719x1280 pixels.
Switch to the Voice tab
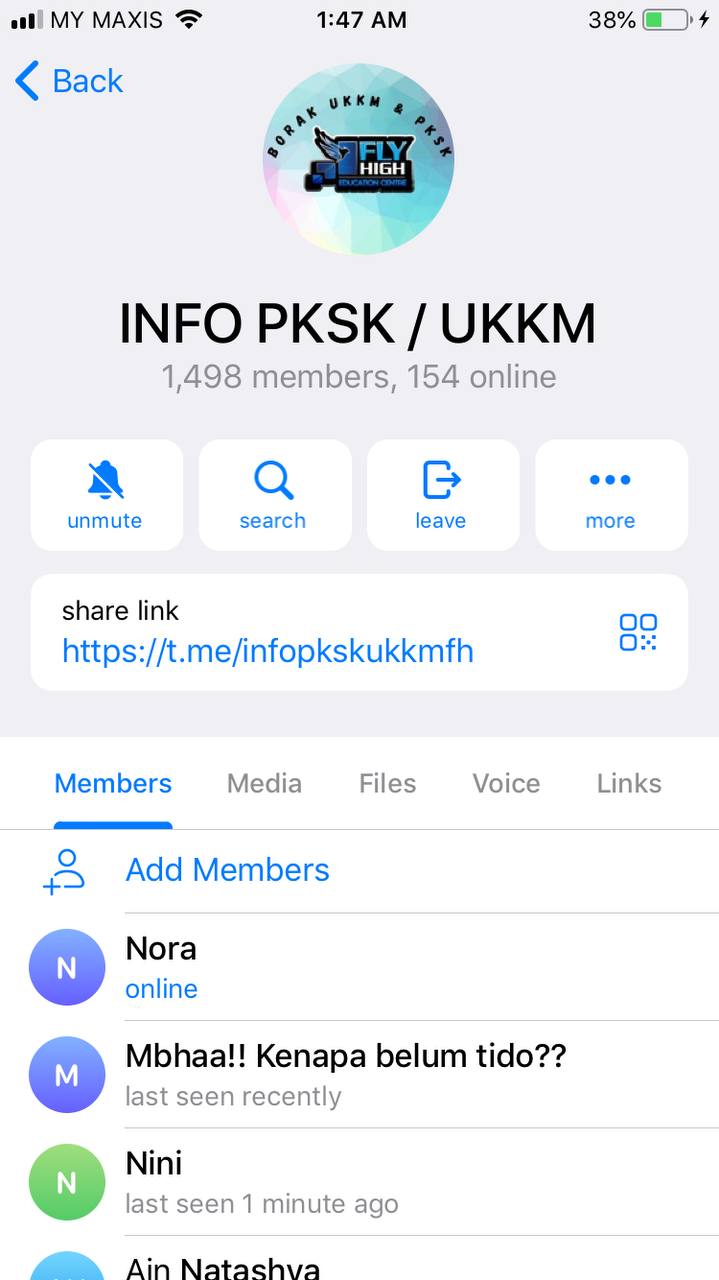tap(506, 783)
